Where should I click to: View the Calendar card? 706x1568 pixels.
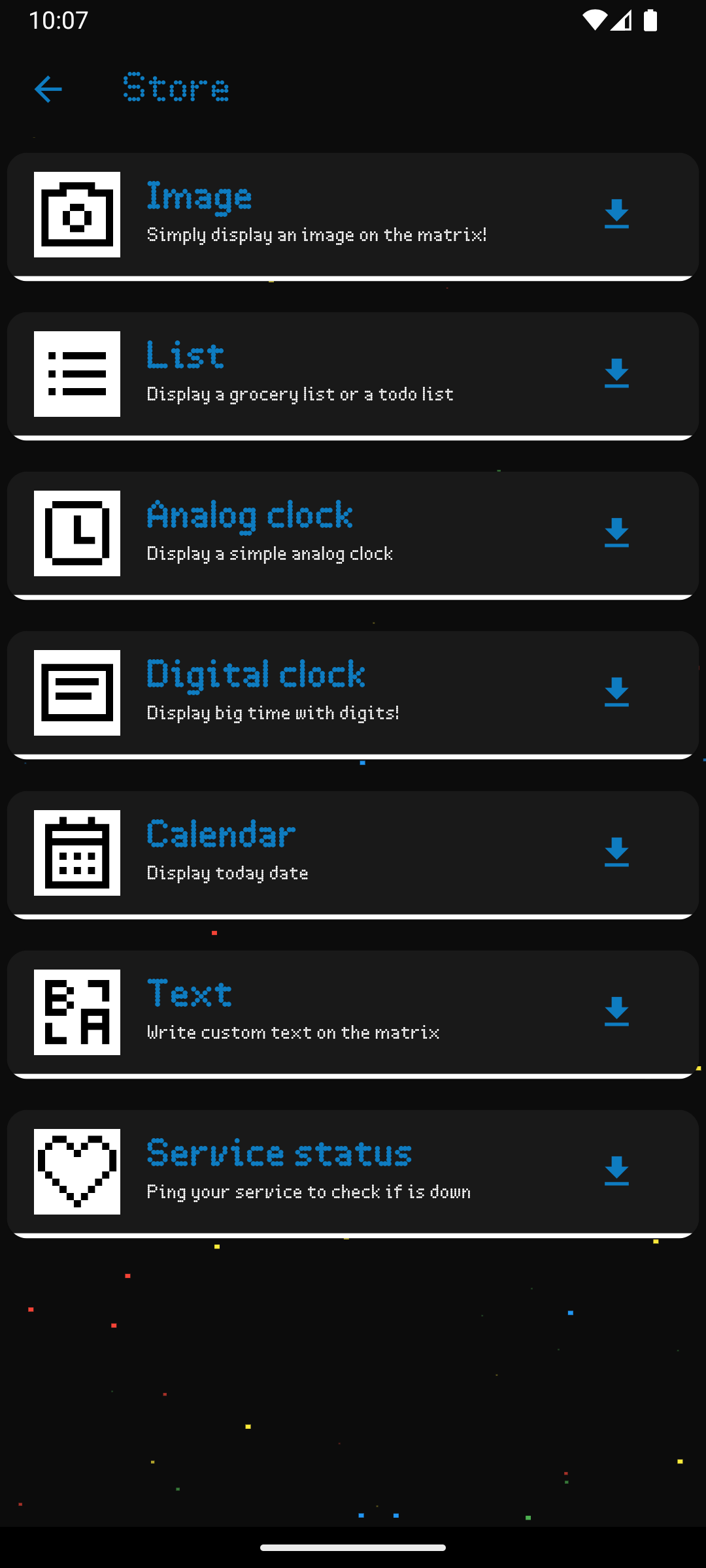[353, 855]
